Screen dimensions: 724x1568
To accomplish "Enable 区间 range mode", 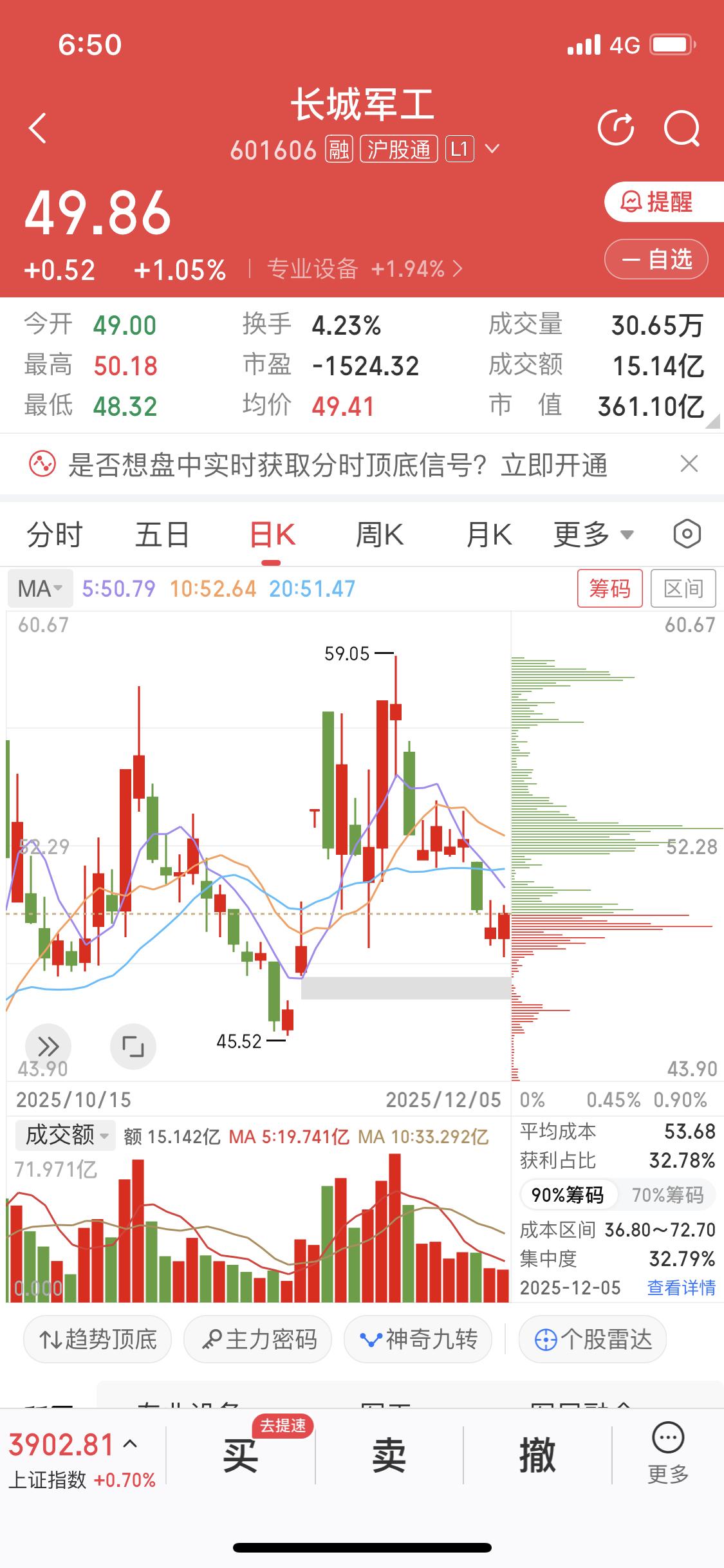I will coord(683,588).
